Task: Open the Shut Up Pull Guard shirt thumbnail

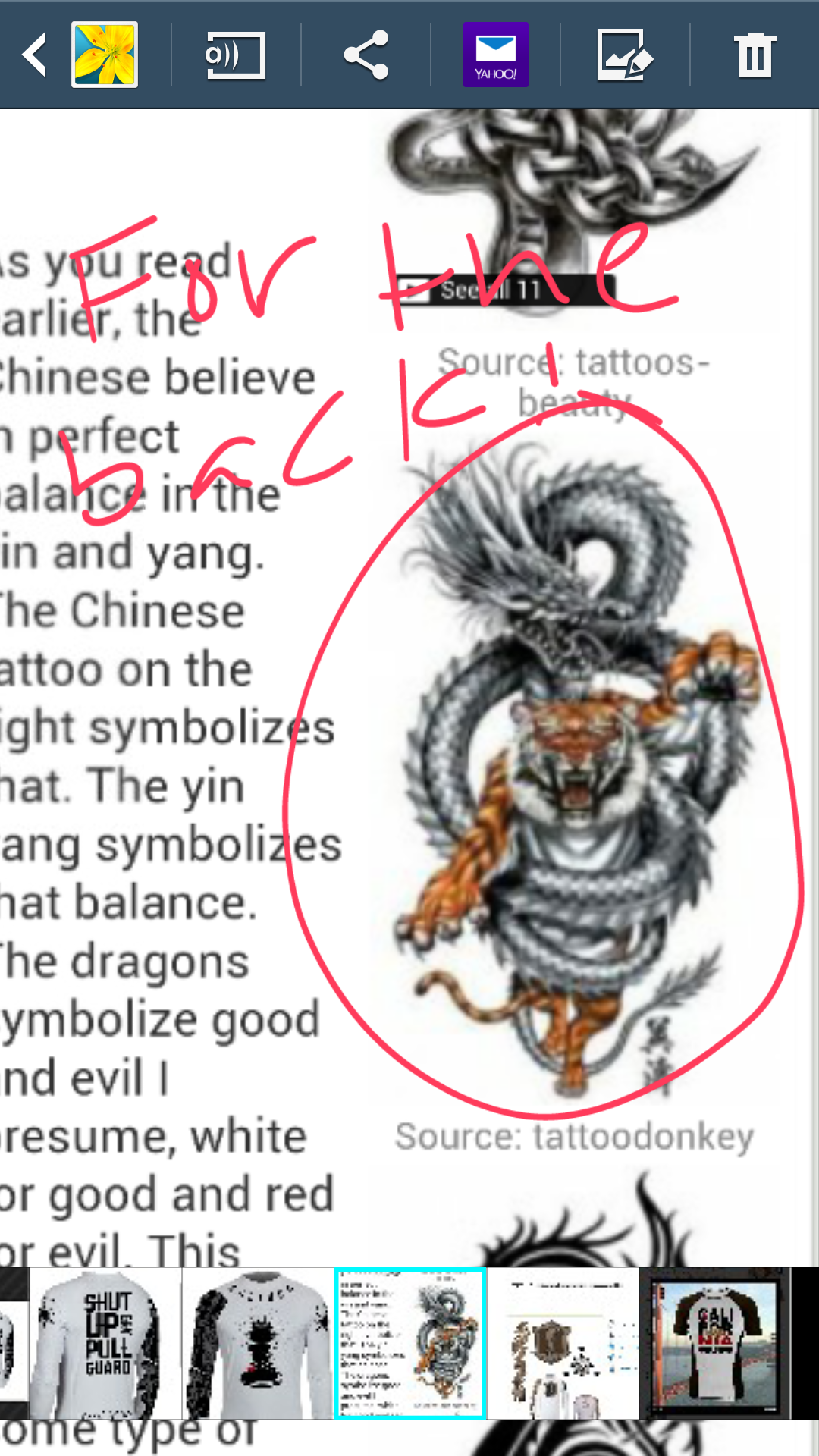Action: pyautogui.click(x=106, y=1343)
